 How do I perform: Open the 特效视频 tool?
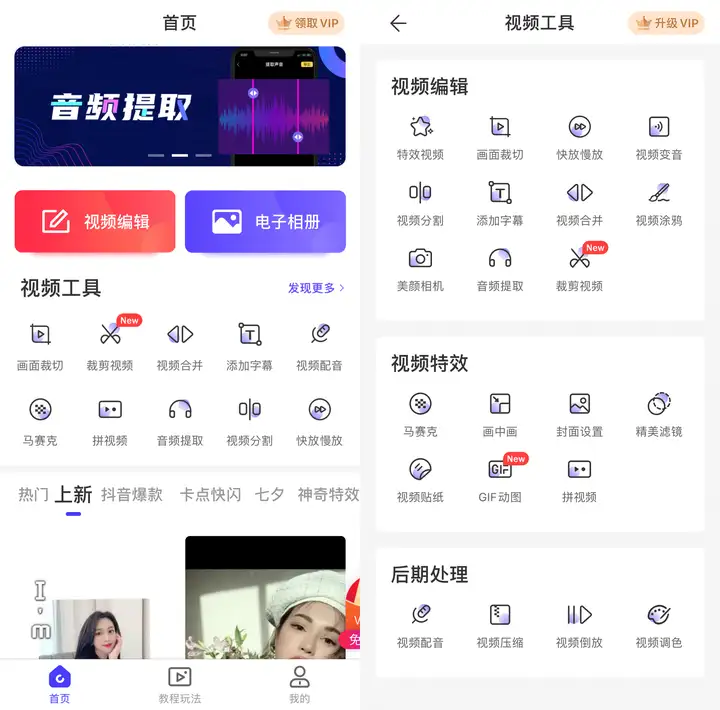pos(420,137)
